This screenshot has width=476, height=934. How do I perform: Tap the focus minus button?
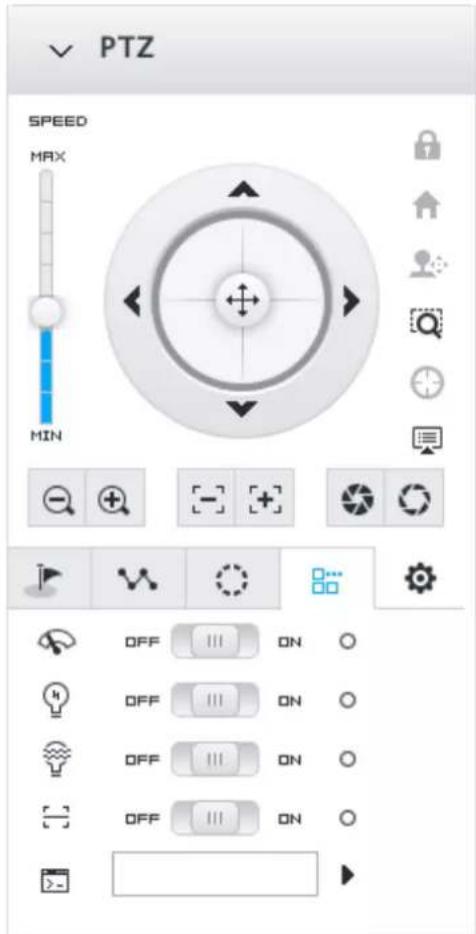pyautogui.click(x=206, y=497)
